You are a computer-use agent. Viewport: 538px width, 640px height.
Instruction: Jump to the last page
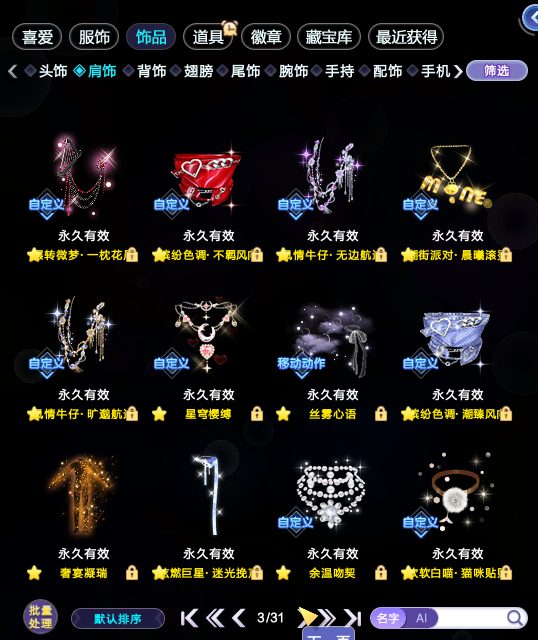[x=352, y=618]
